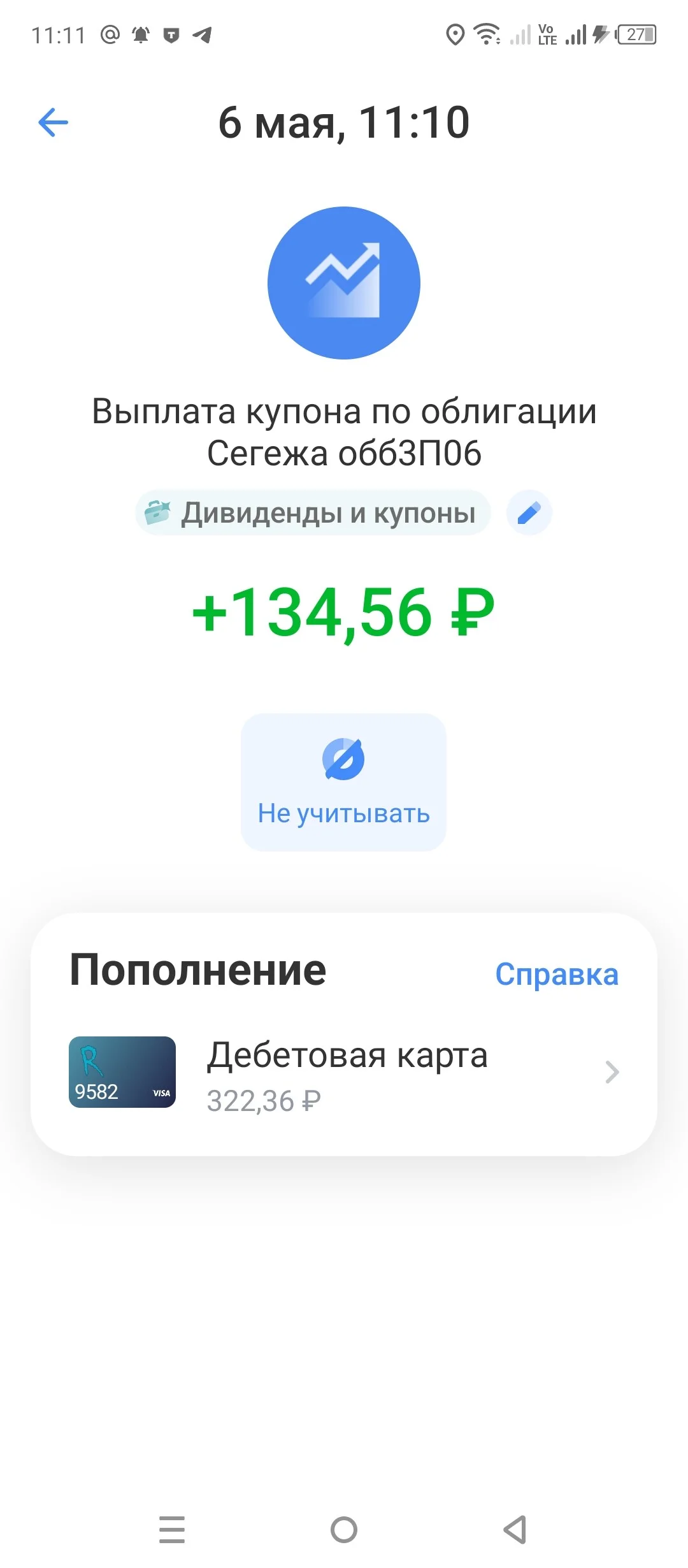Open recent apps from the navigation bar
688x1568 pixels.
(172, 1529)
